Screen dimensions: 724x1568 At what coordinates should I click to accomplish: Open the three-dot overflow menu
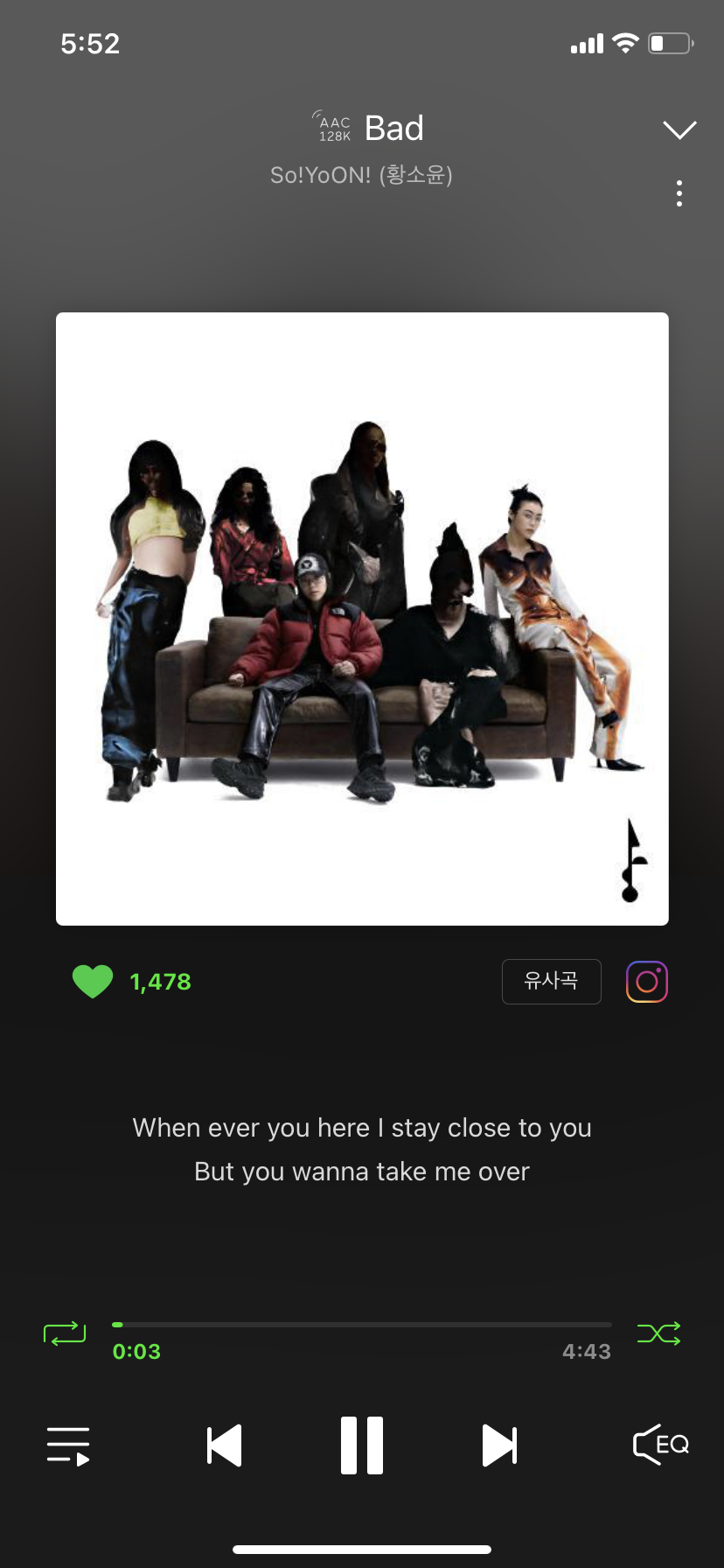679,192
